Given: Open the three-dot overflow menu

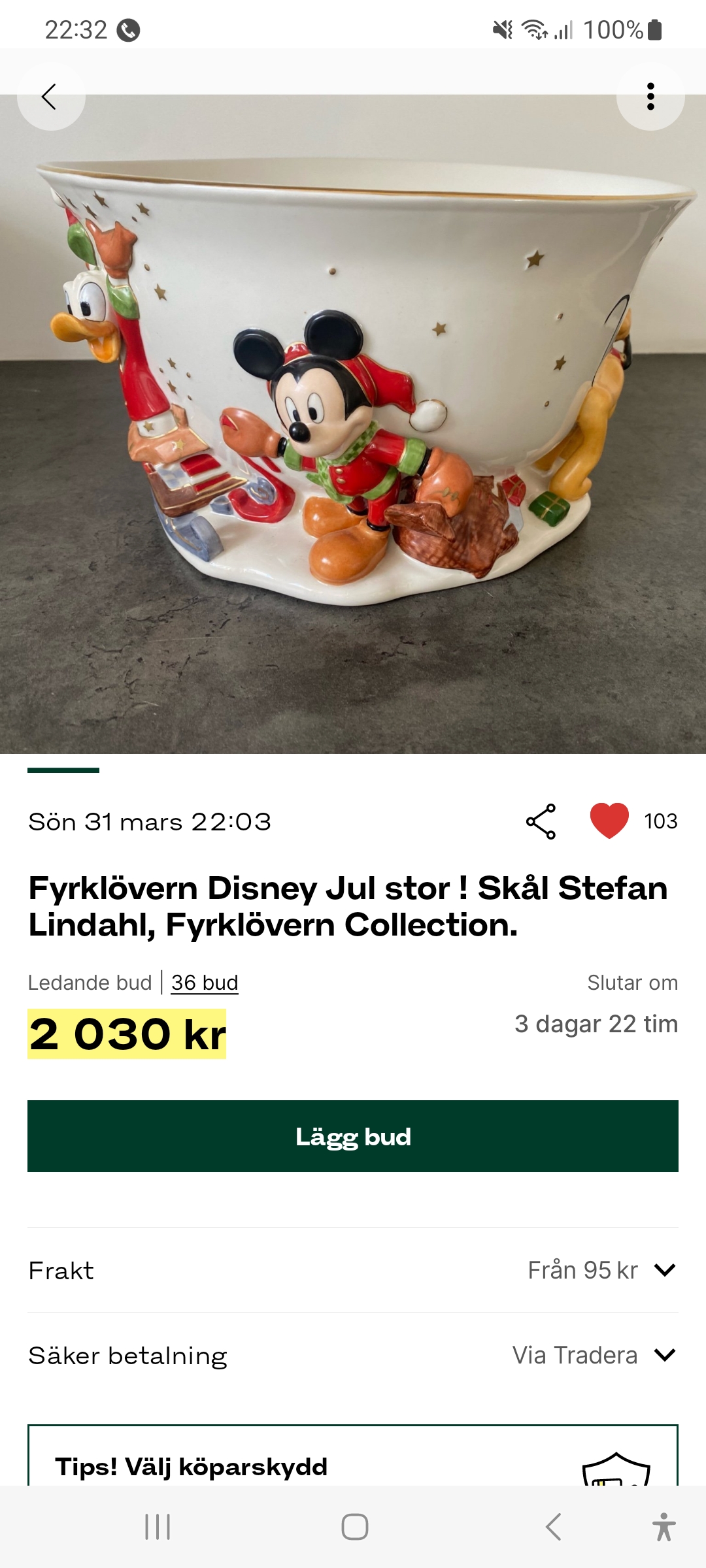Looking at the screenshot, I should (x=650, y=97).
